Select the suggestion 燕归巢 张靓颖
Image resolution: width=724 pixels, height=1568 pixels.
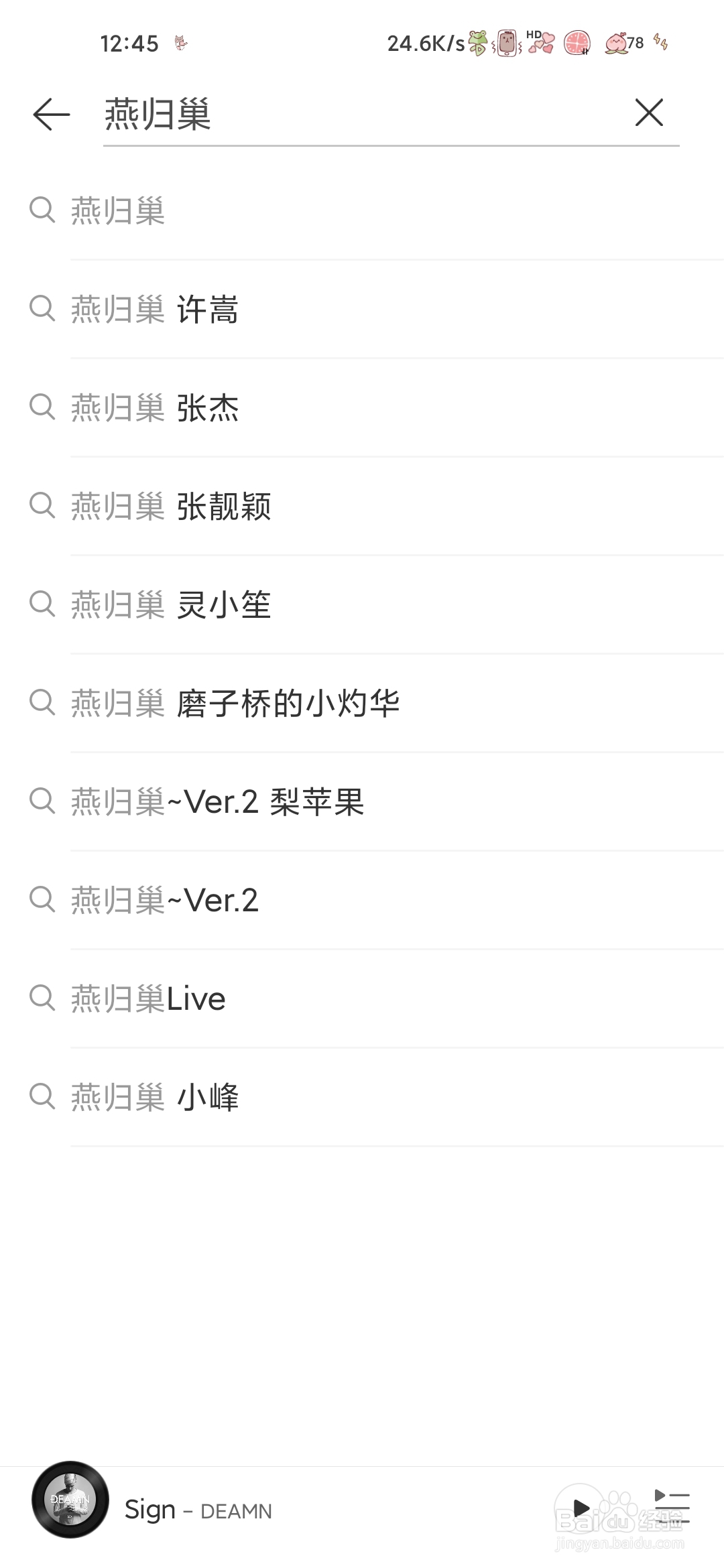tap(362, 506)
